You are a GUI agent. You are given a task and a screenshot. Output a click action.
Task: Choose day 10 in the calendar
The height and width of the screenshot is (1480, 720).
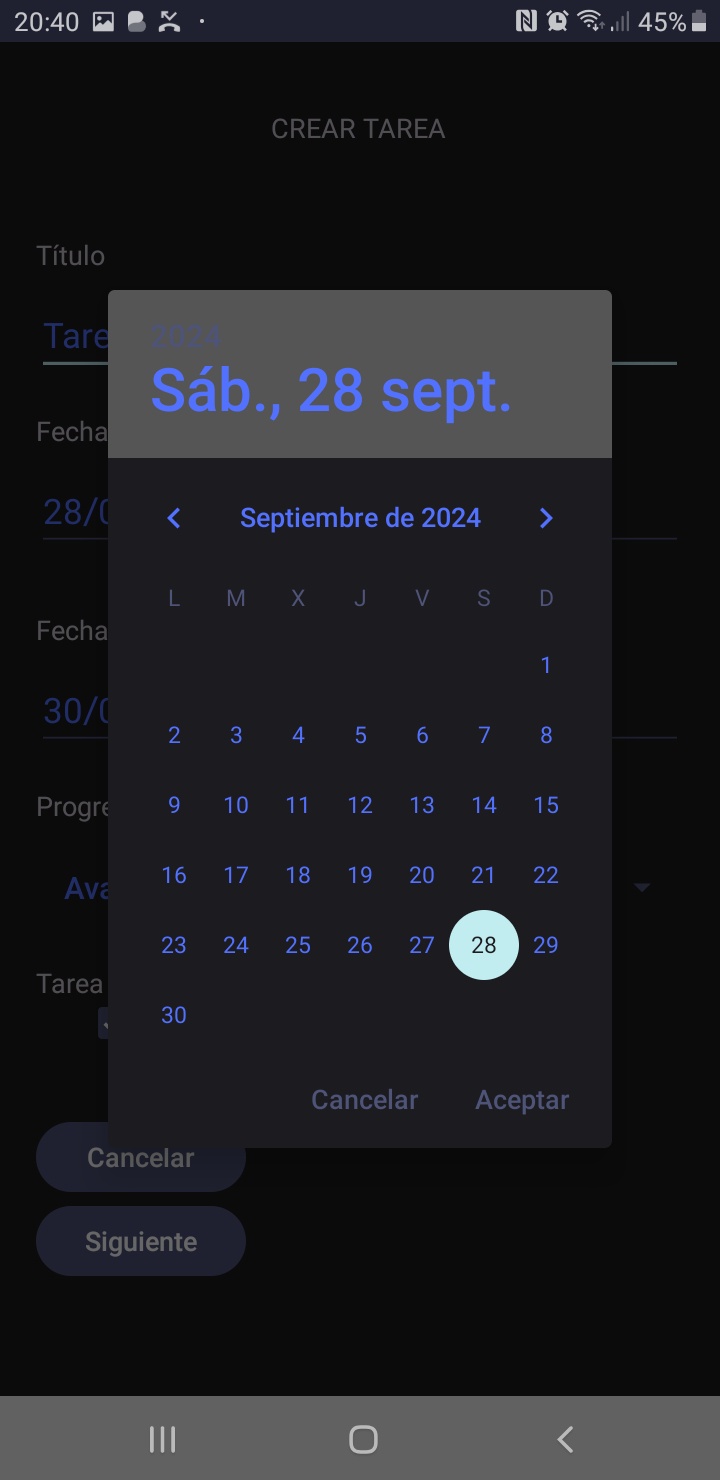tap(236, 805)
